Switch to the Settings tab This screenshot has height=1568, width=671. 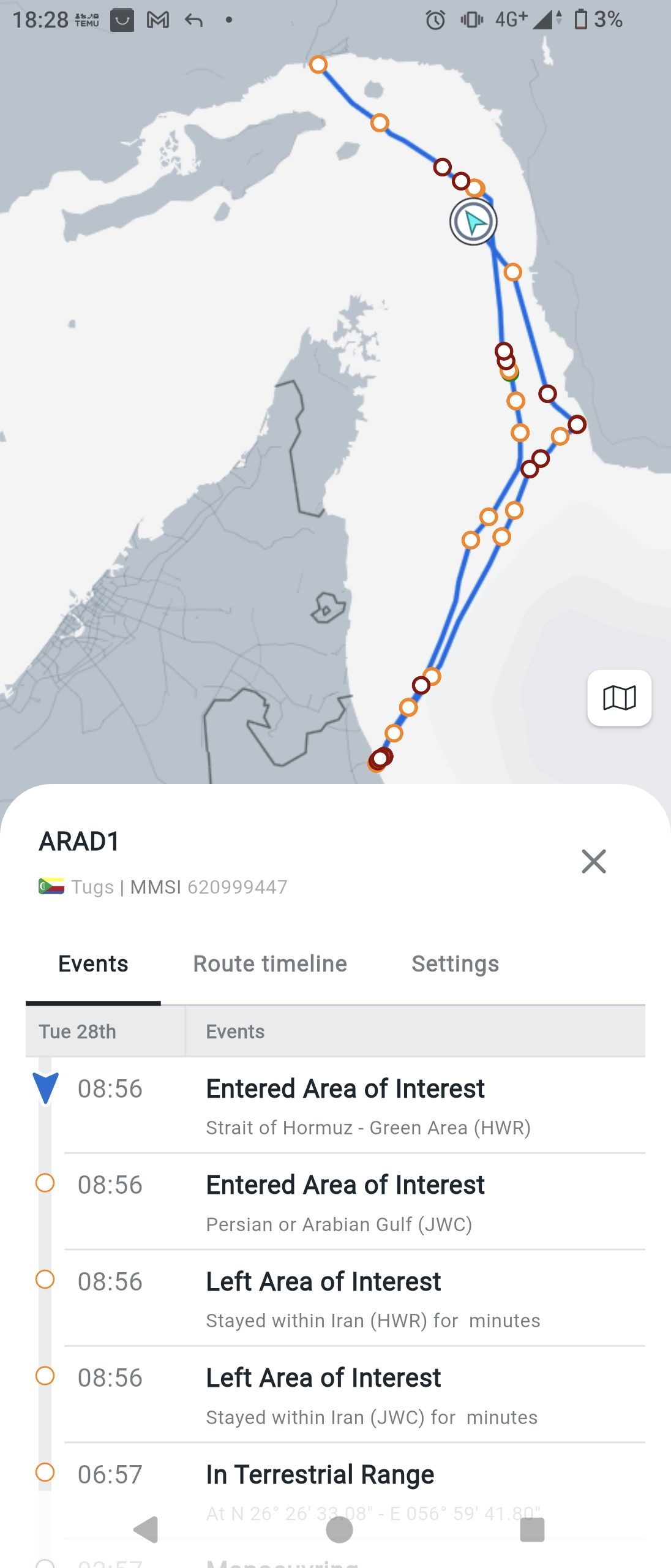coord(455,963)
